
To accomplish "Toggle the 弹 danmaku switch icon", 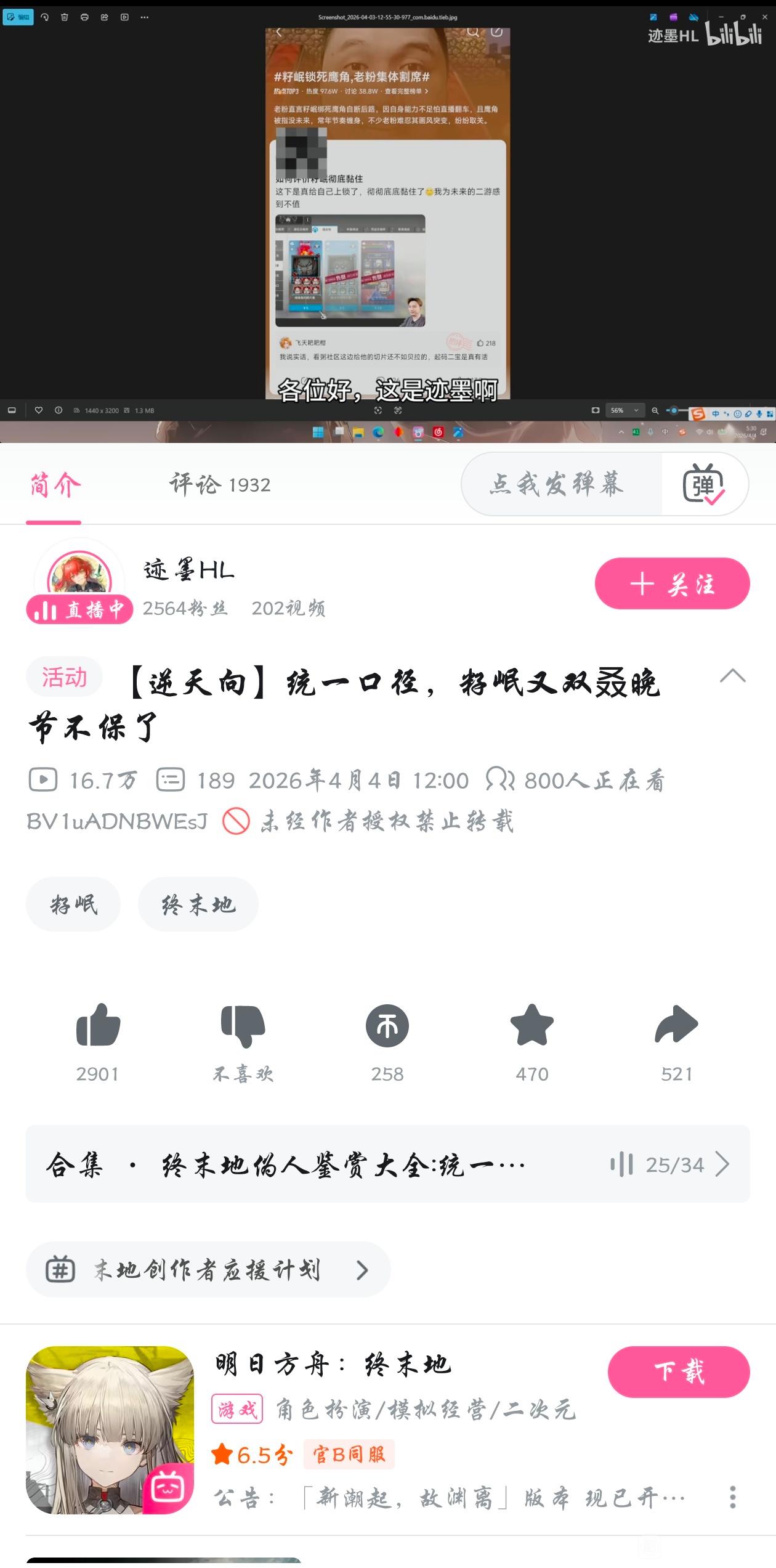I will pos(704,484).
